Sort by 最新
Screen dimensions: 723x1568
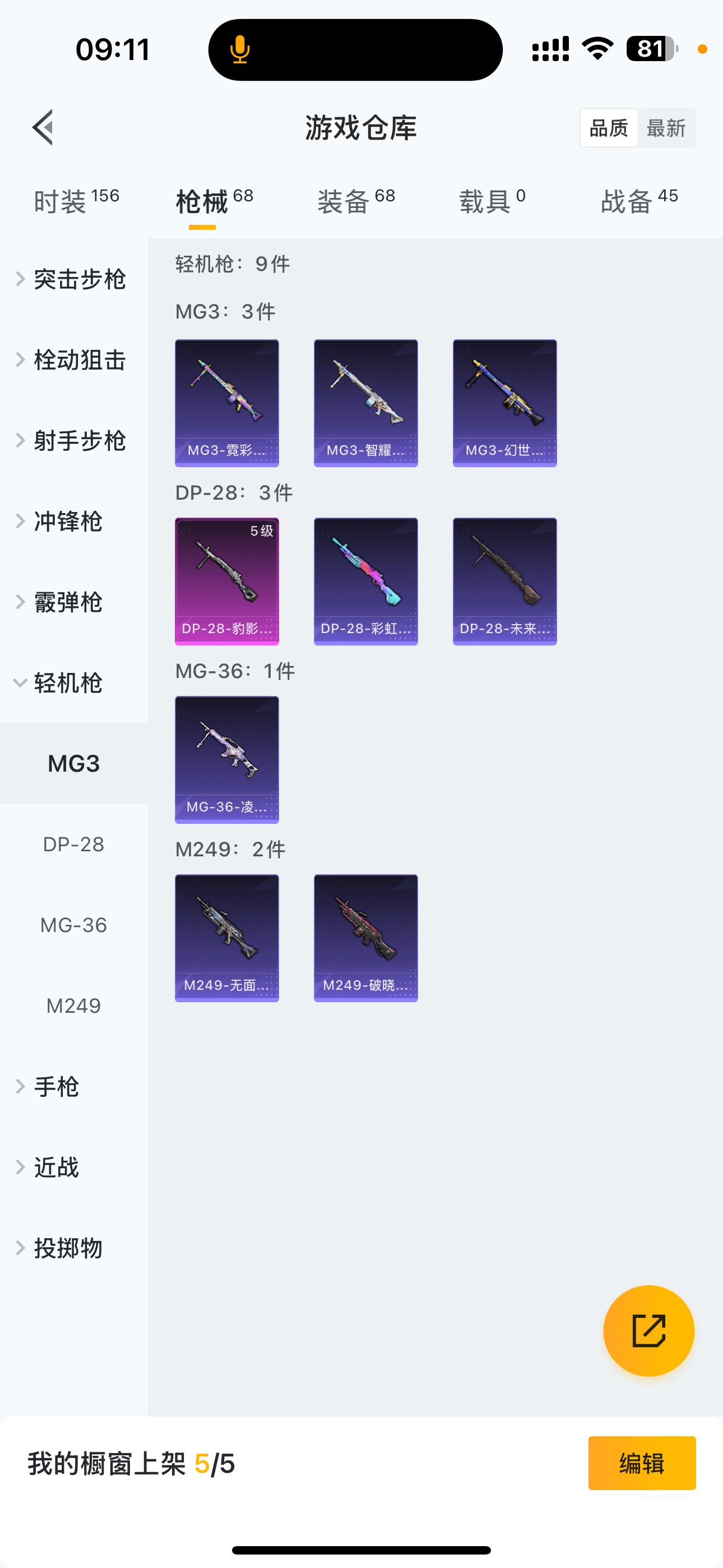click(x=666, y=128)
